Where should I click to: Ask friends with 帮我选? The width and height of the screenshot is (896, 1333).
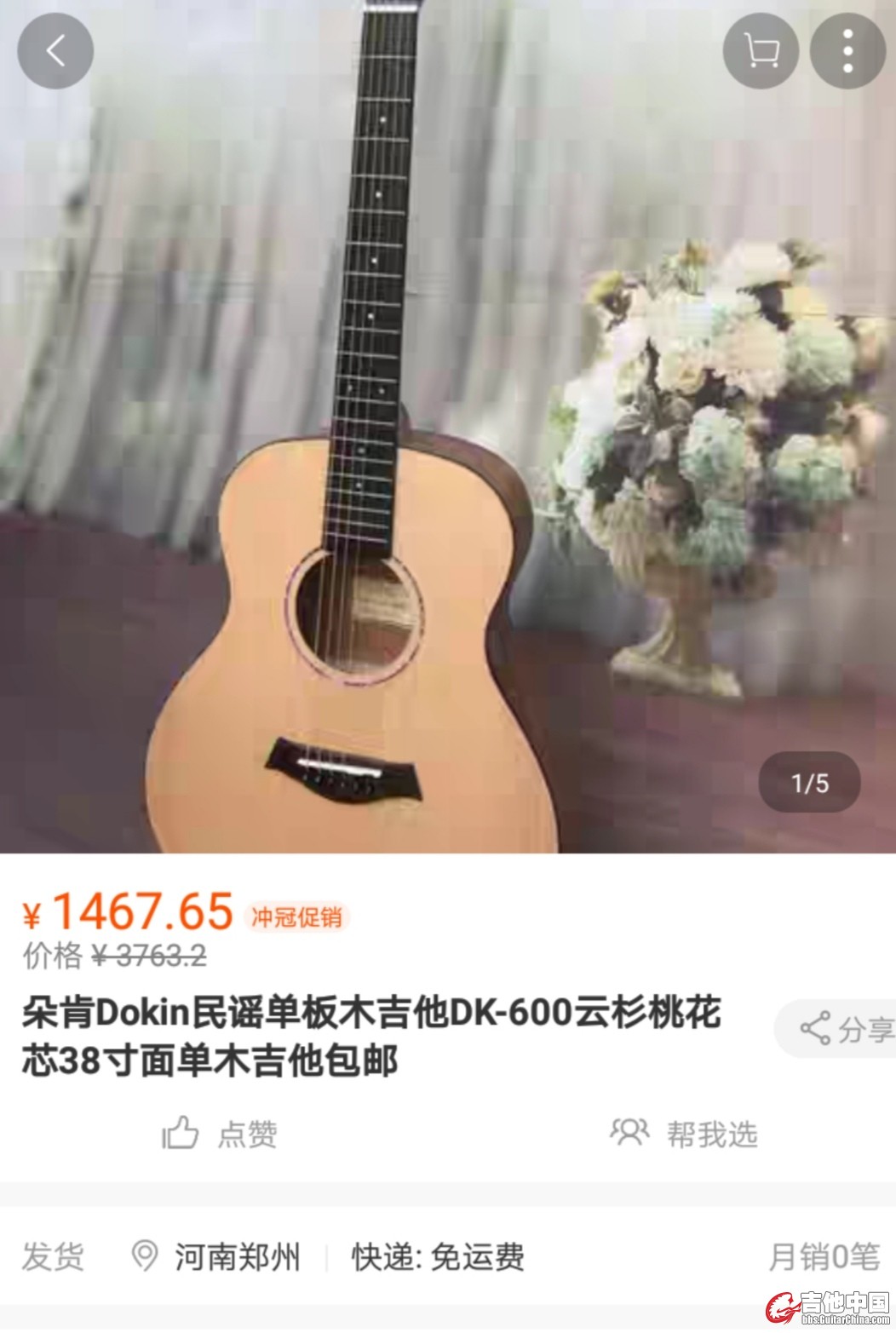pyautogui.click(x=684, y=1134)
